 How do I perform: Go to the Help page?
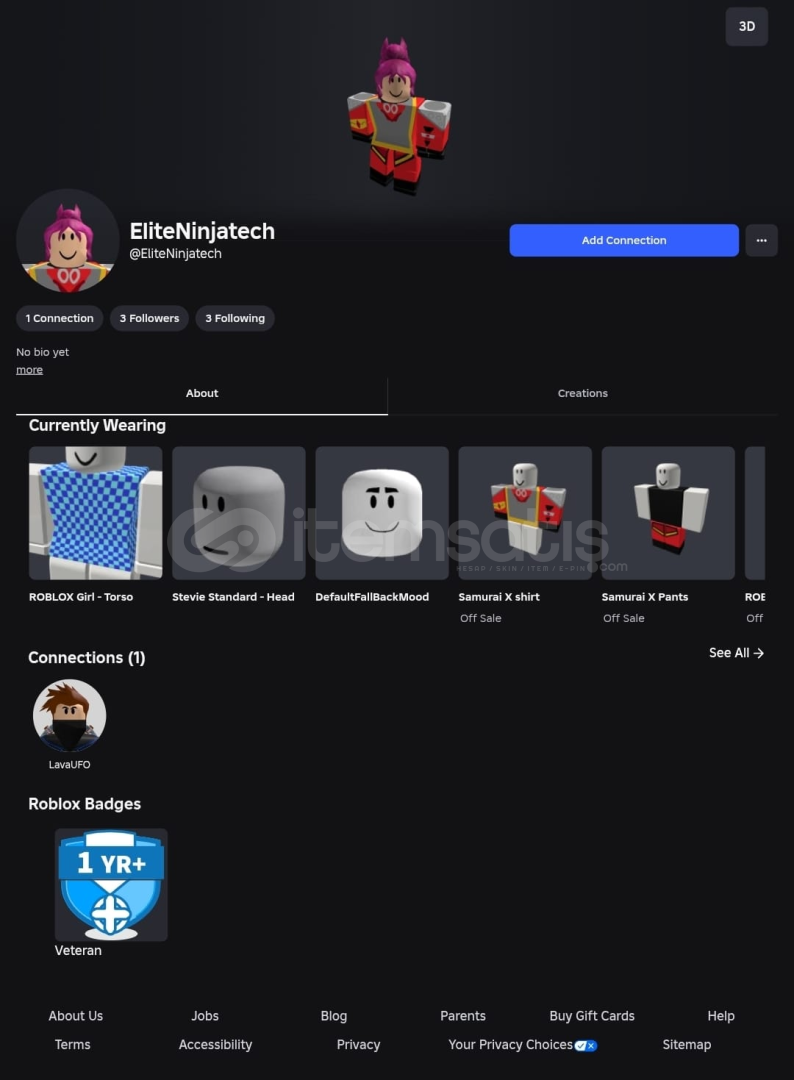click(720, 1016)
